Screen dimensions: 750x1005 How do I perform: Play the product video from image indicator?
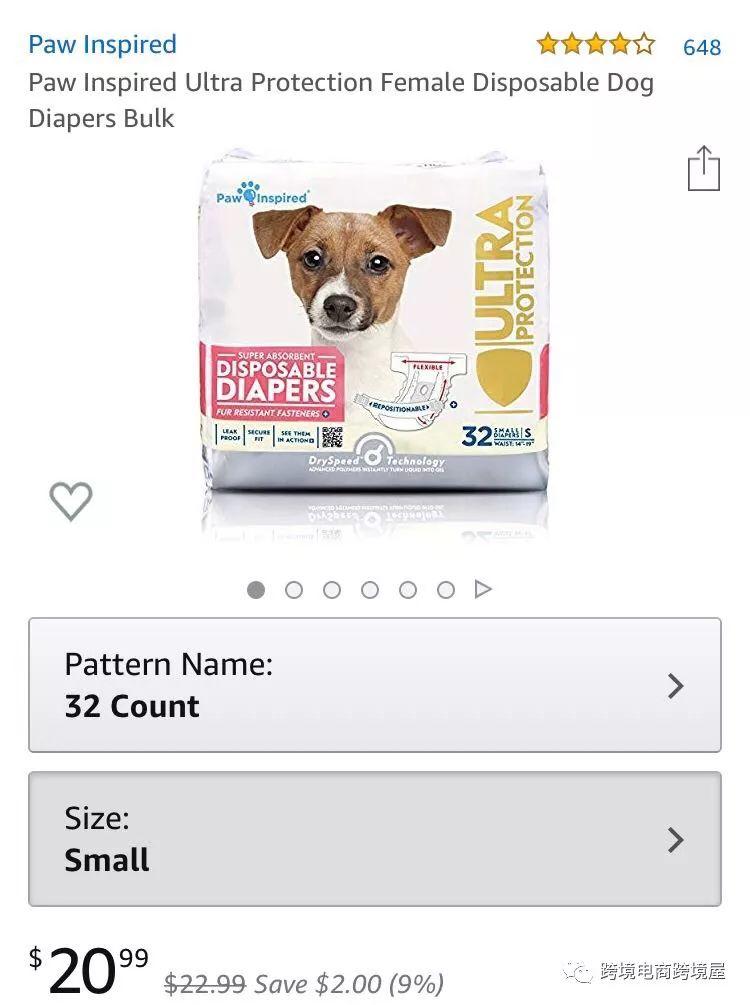tap(483, 590)
